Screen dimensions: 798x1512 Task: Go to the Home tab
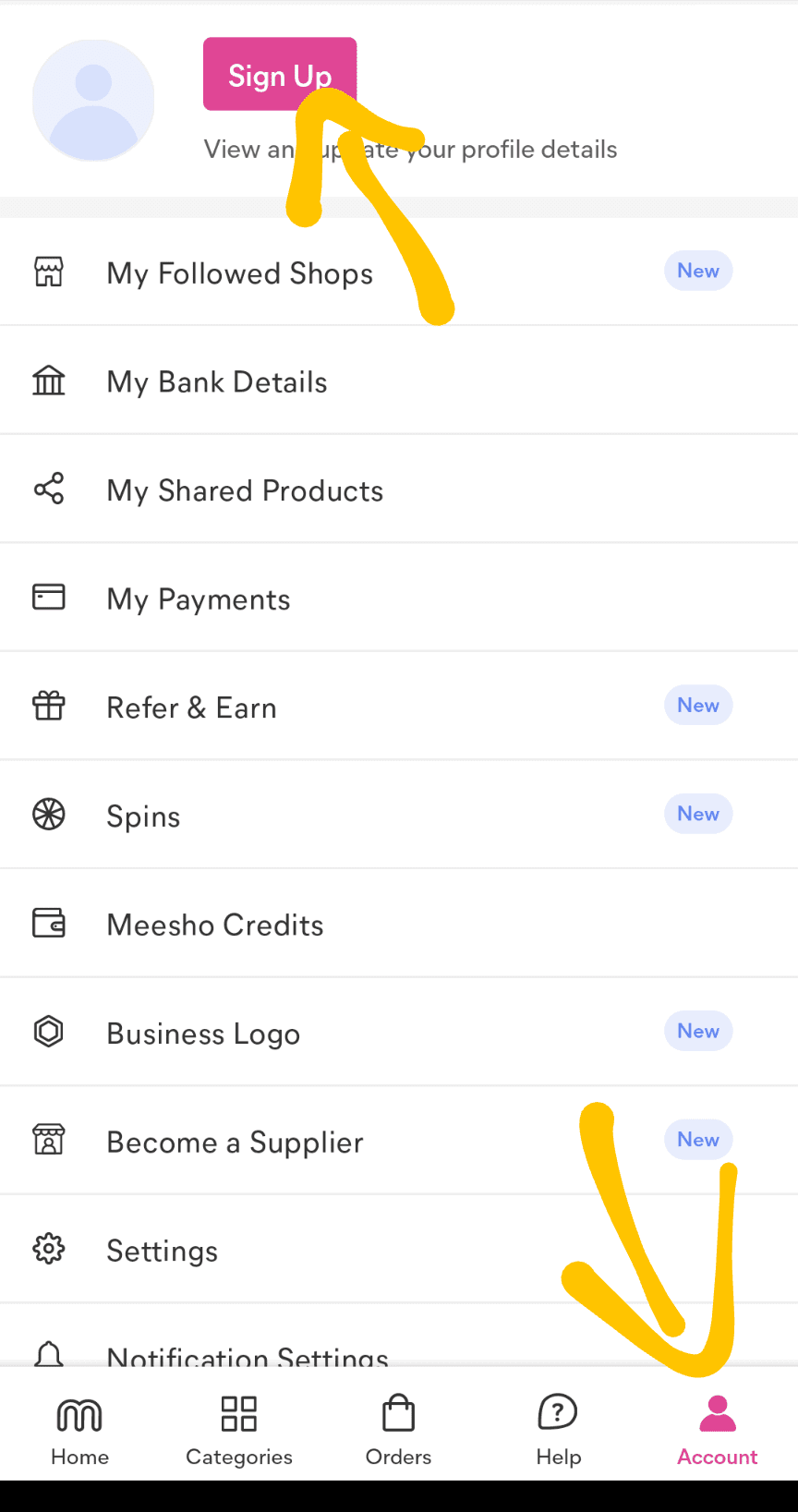(x=79, y=1429)
